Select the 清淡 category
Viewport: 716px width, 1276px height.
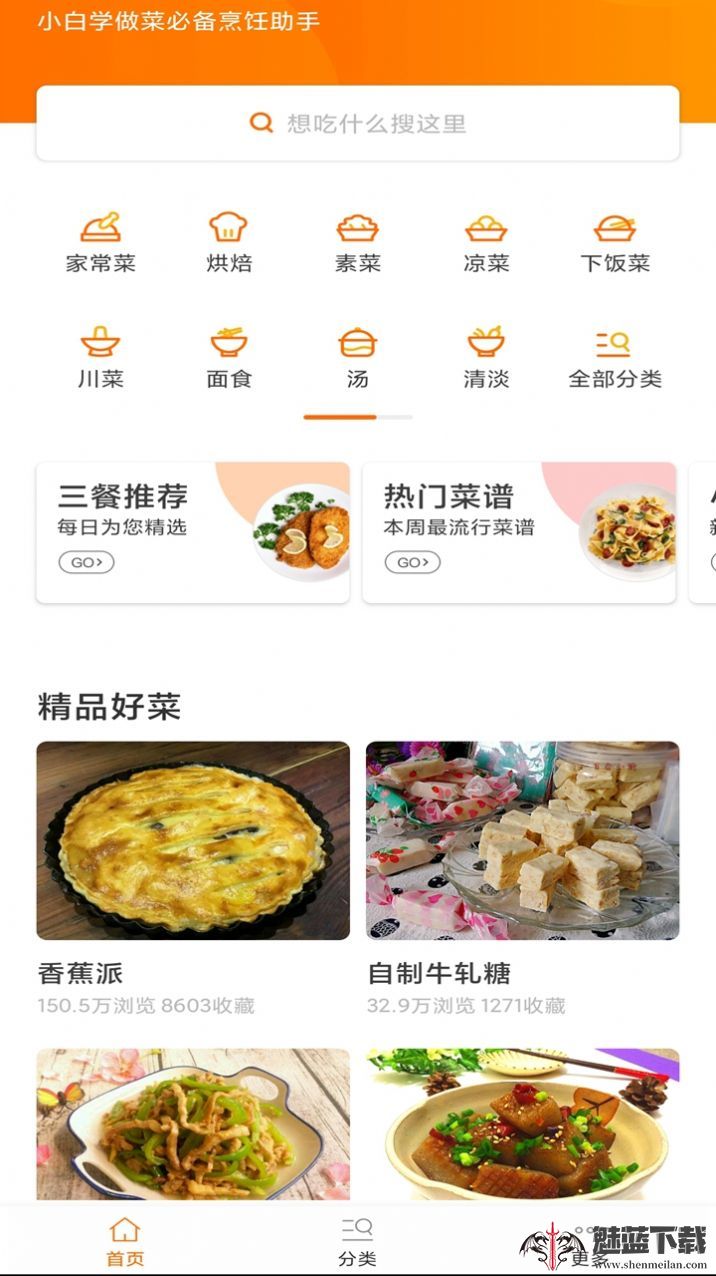coord(486,357)
